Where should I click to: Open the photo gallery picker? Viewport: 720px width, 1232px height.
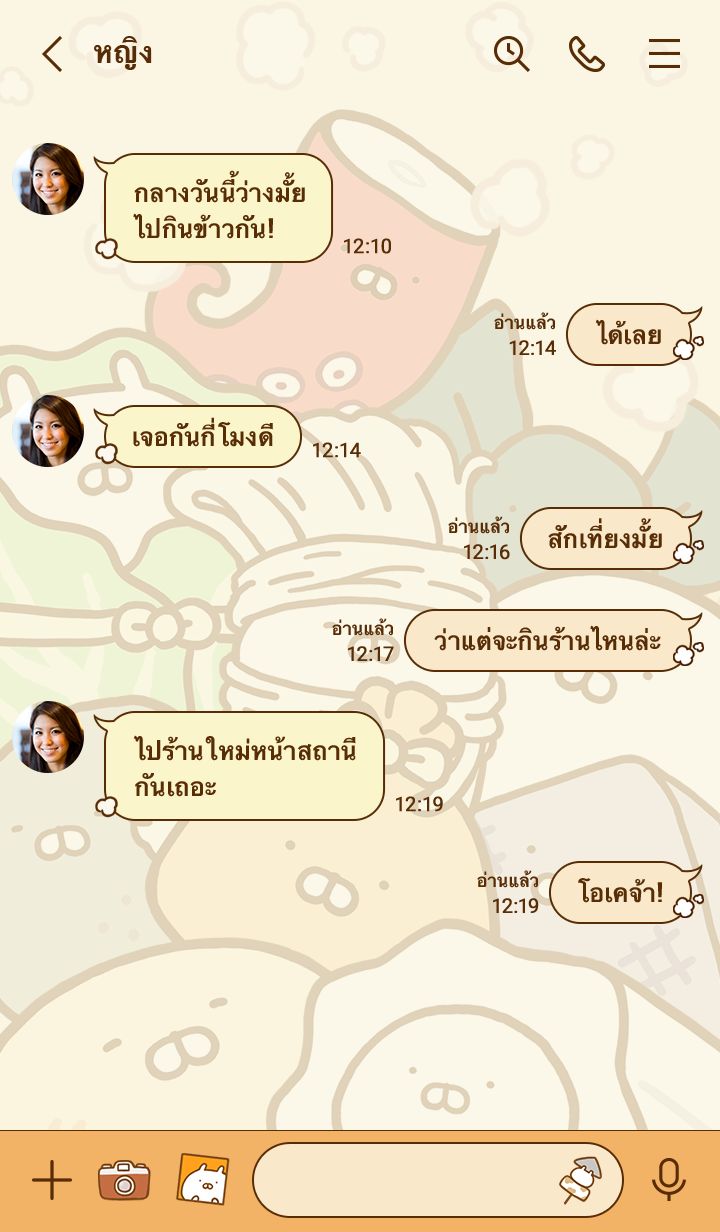tap(202, 1180)
